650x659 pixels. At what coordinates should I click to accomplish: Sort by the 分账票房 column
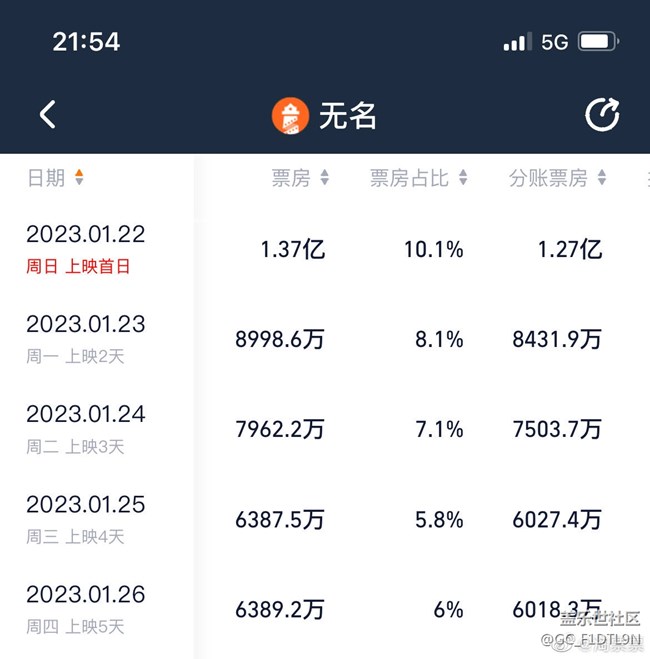click(x=558, y=179)
